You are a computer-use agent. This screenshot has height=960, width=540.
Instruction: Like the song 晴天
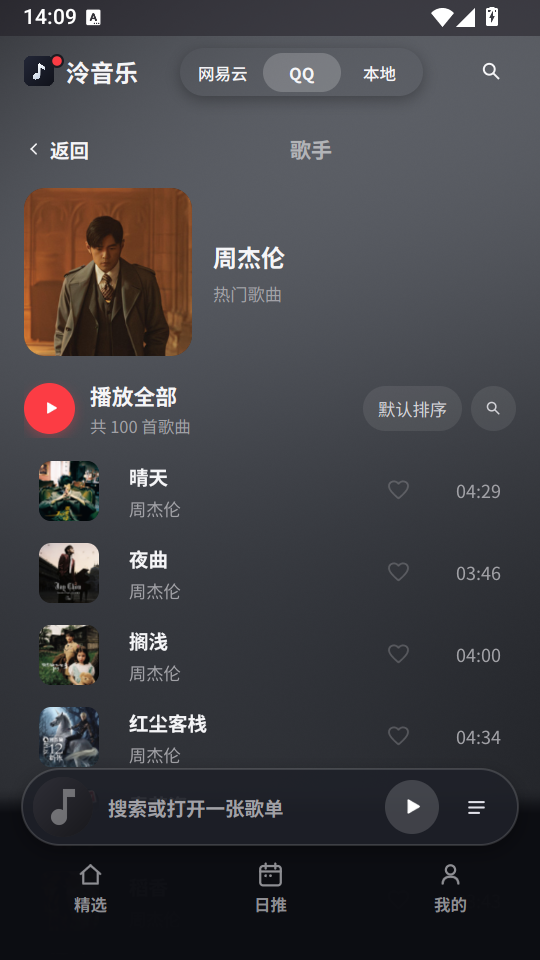pyautogui.click(x=399, y=490)
